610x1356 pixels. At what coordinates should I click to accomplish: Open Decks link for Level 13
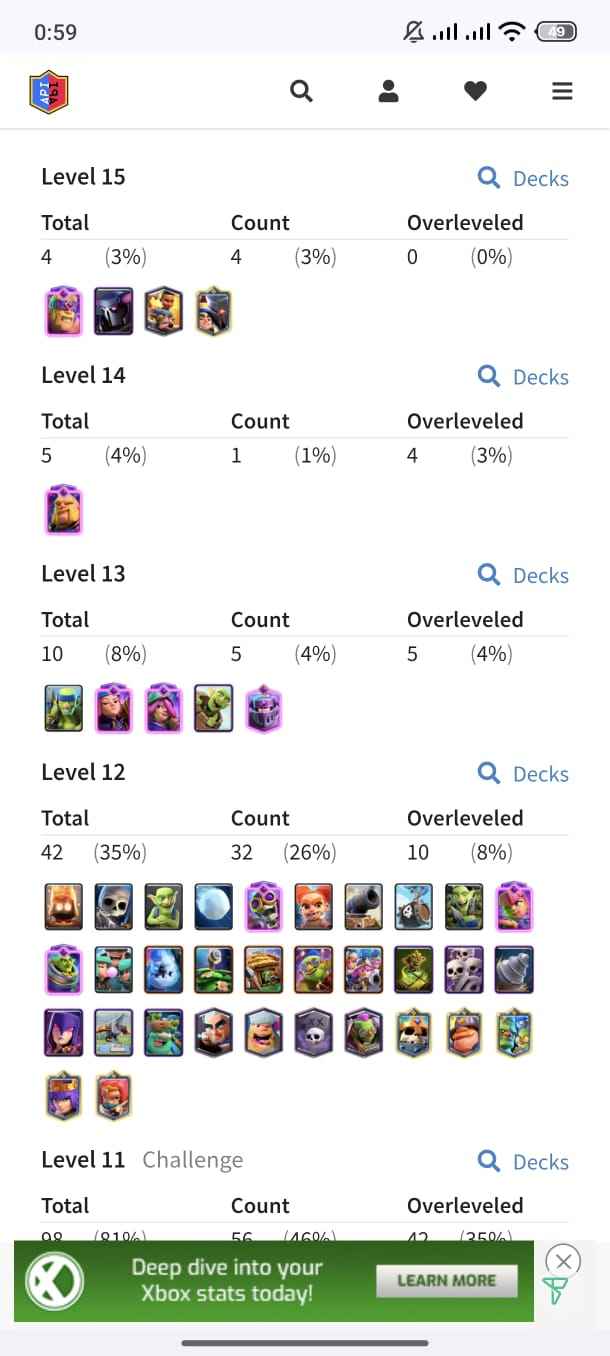(523, 575)
